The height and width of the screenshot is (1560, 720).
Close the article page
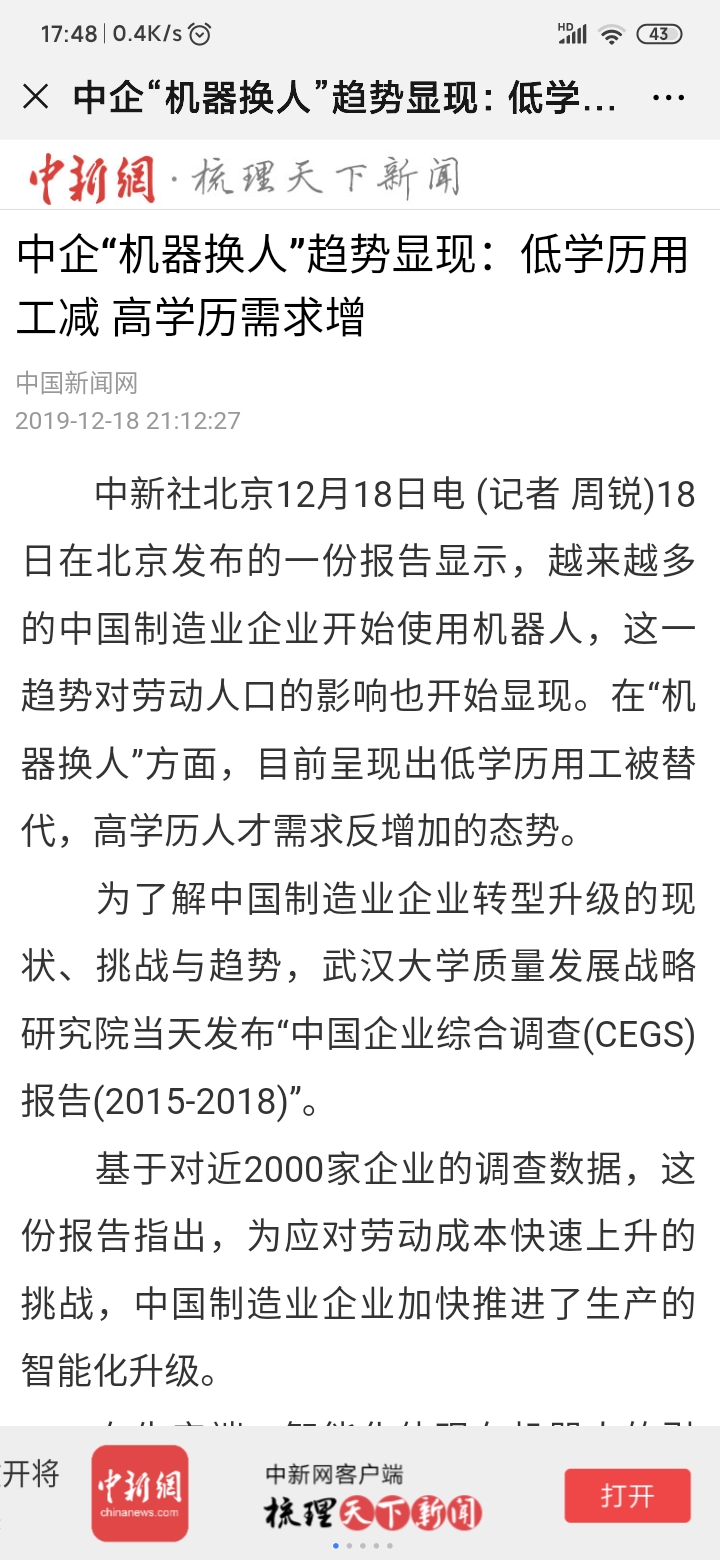pyautogui.click(x=35, y=97)
